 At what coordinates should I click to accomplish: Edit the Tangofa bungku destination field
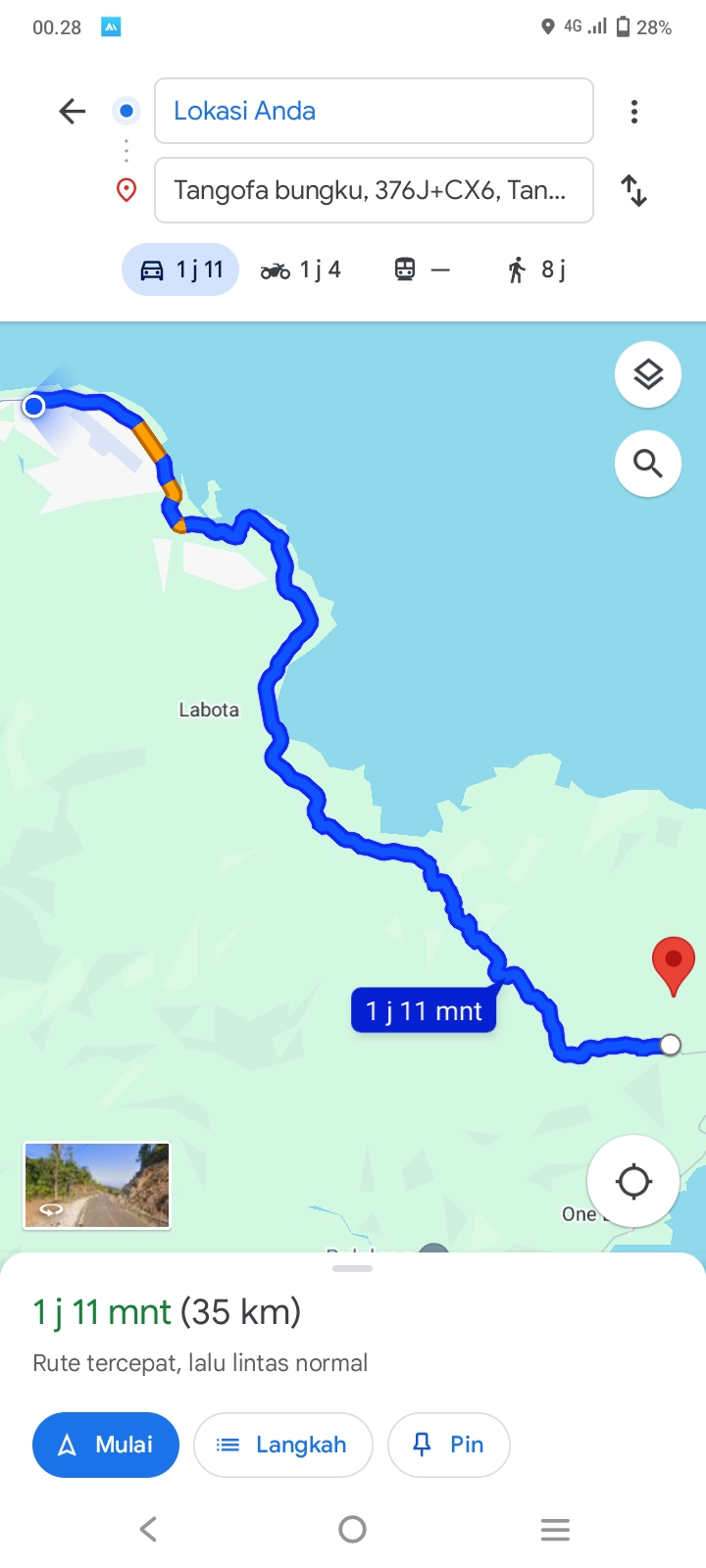[x=374, y=190]
